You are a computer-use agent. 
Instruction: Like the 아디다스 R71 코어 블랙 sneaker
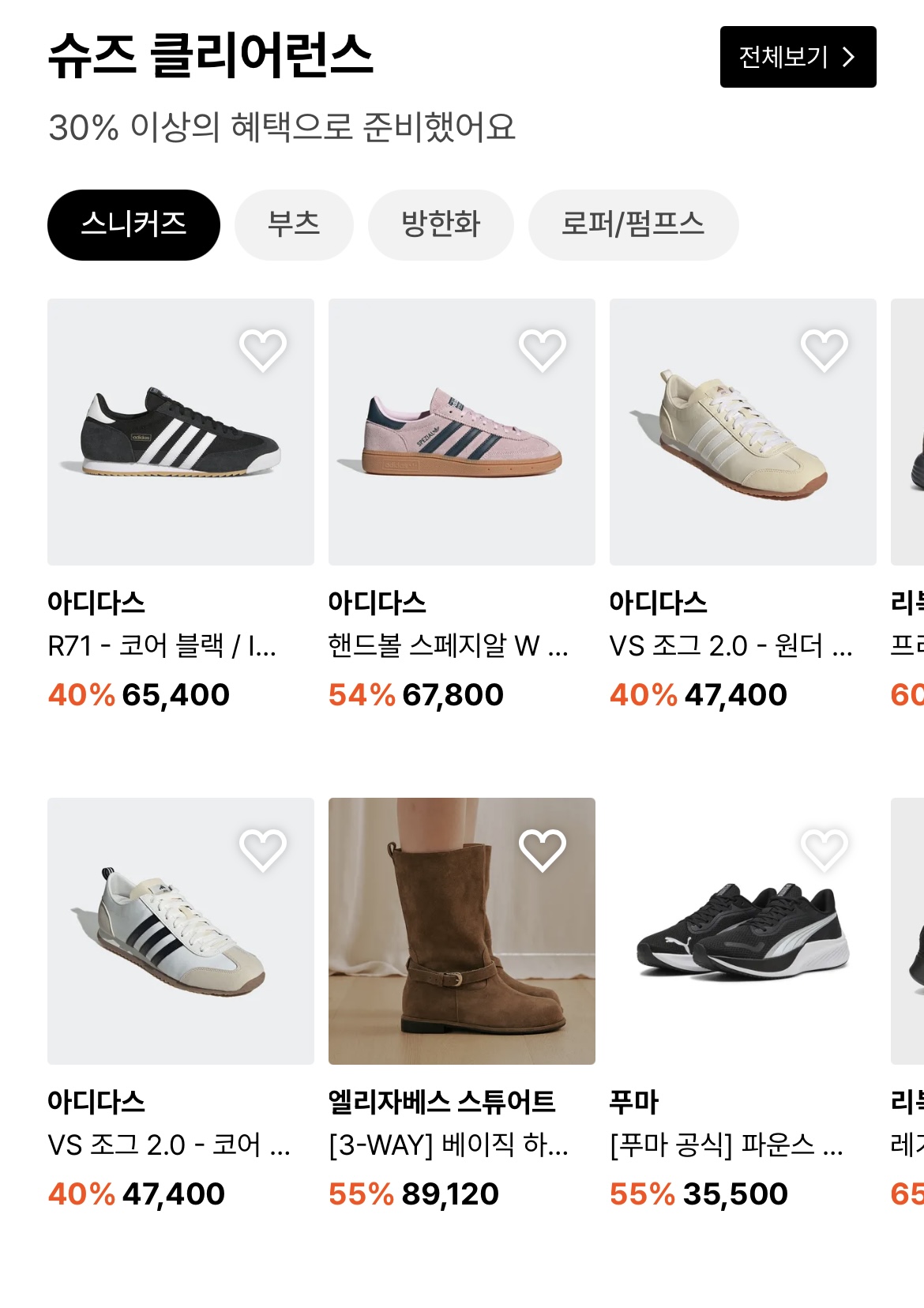click(x=263, y=350)
